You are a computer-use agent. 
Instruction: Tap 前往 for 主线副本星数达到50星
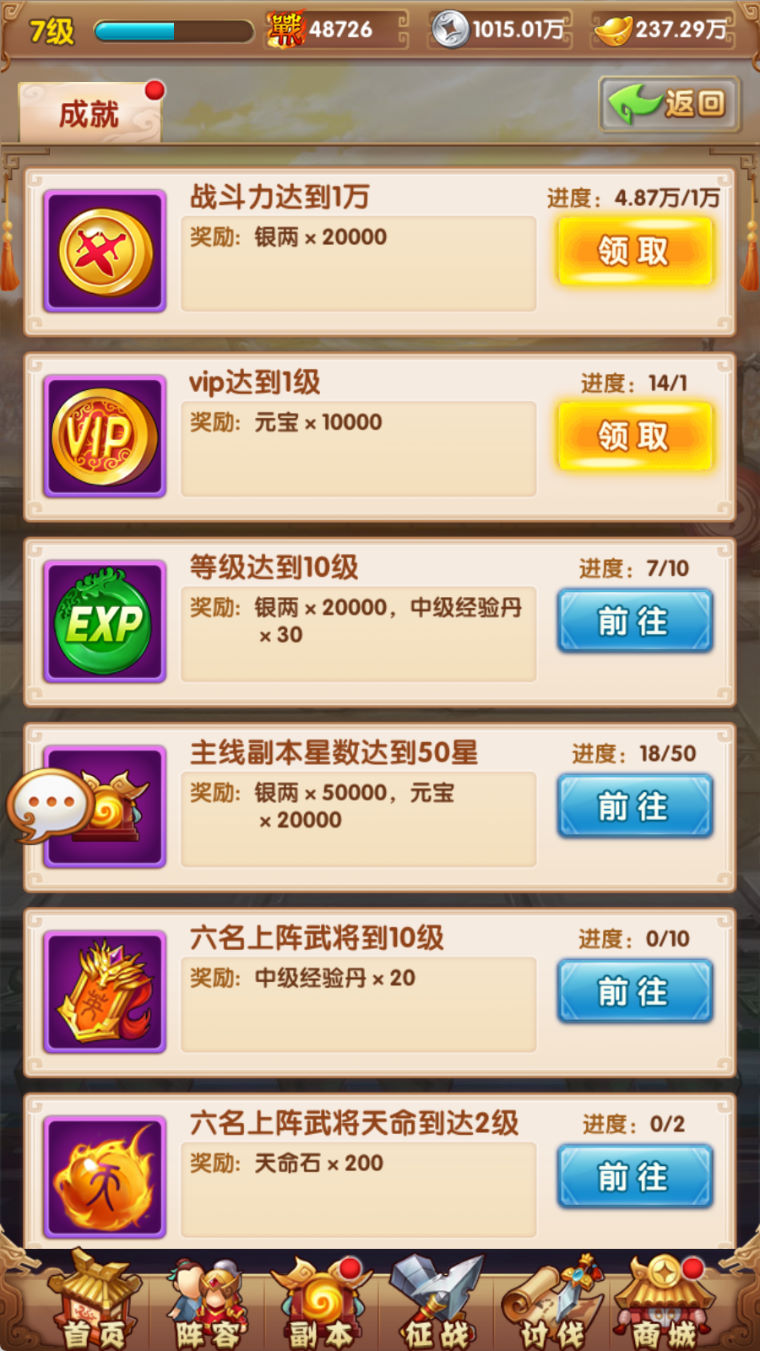point(634,806)
